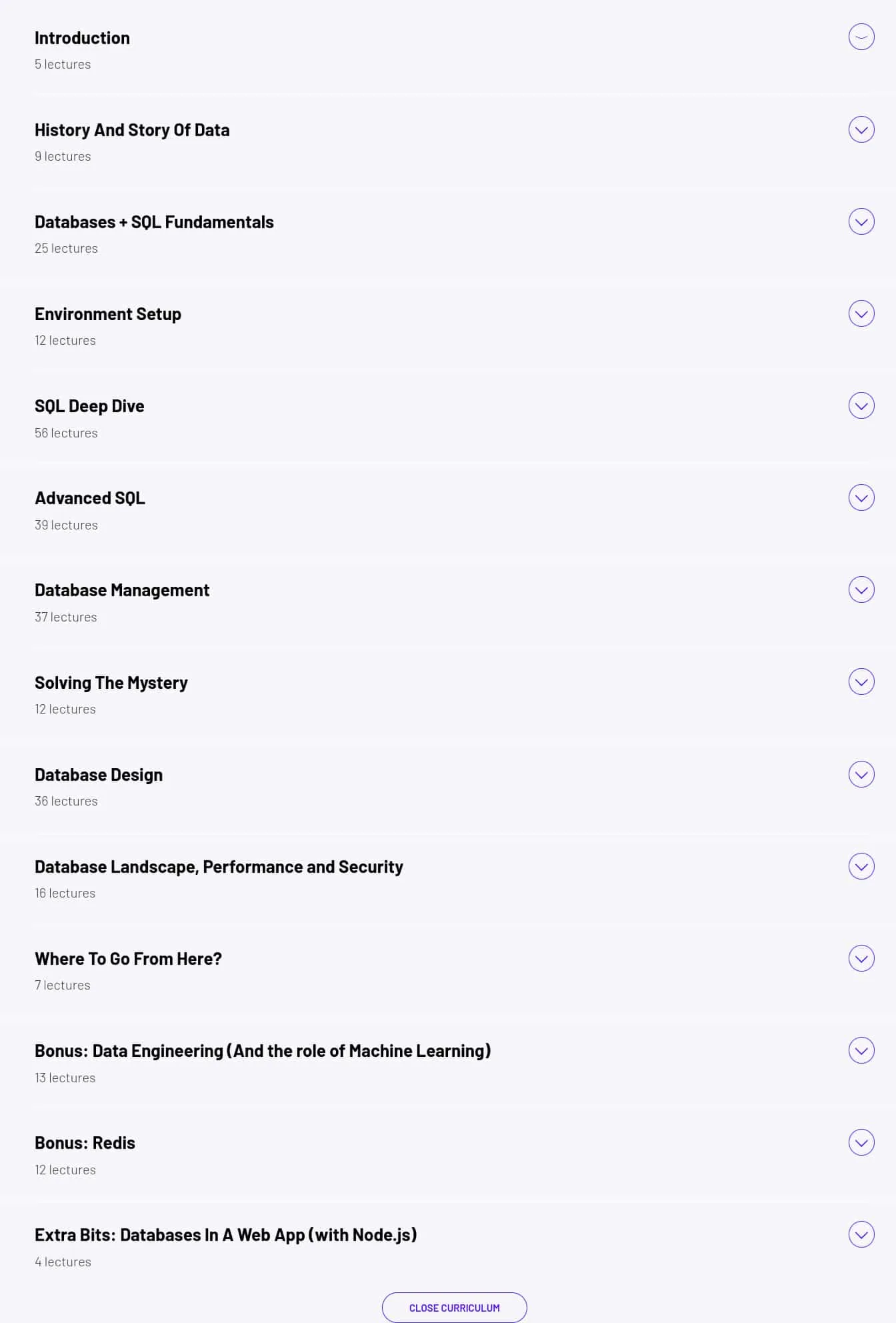Expand the Solving The Mystery section
This screenshot has height=1323, width=896.
click(x=861, y=682)
